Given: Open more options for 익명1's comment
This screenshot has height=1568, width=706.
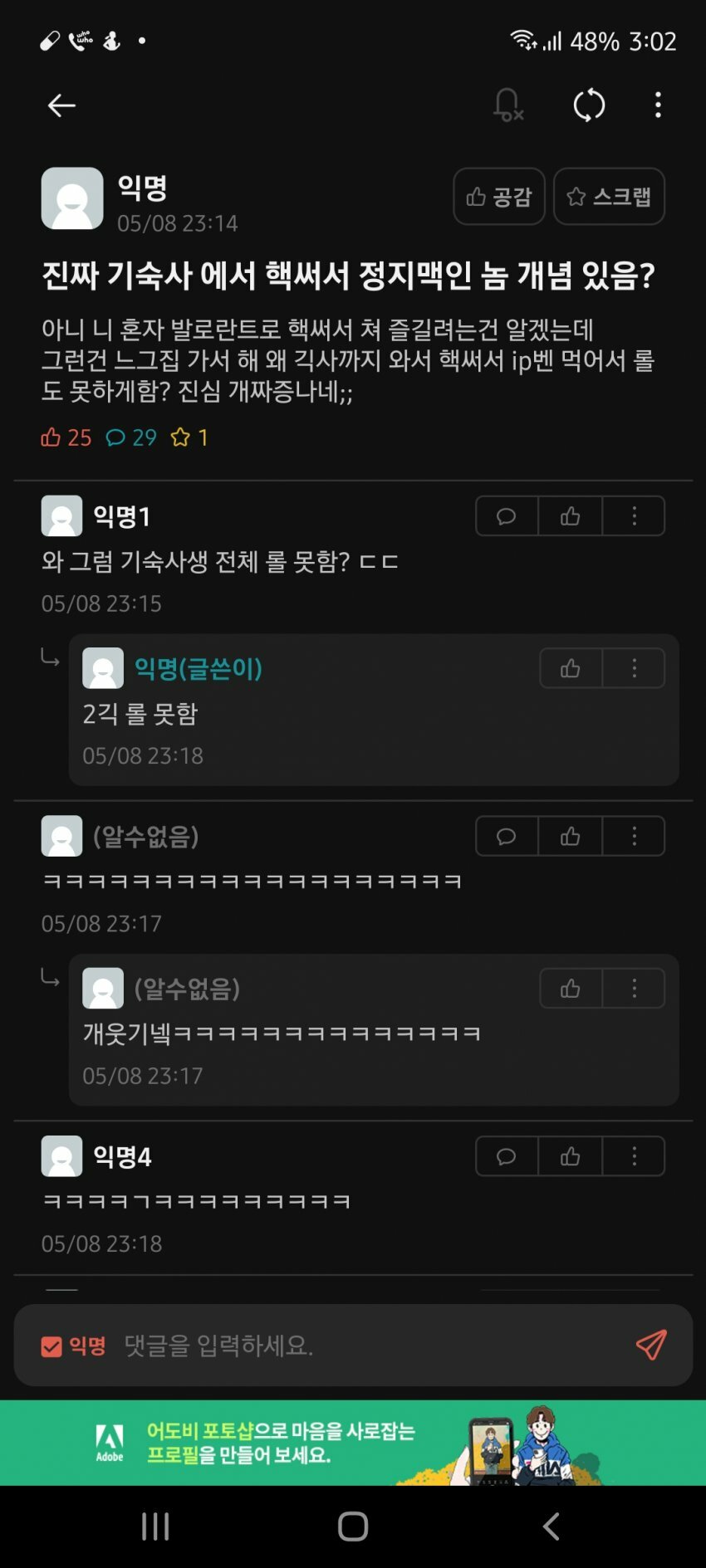Looking at the screenshot, I should tap(634, 516).
